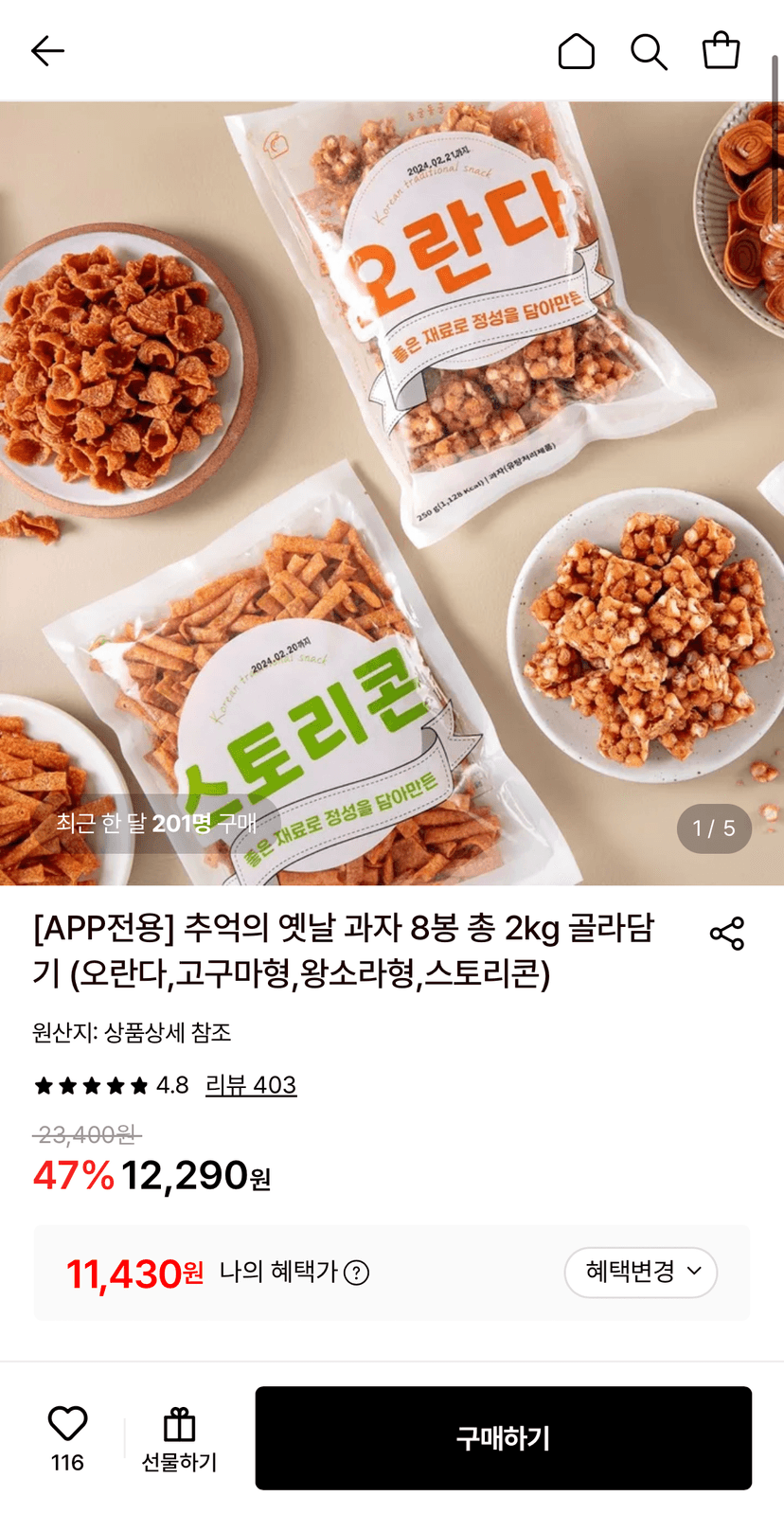784x1514 pixels.
Task: Tap the 구매하기 buy button
Action: 503,1438
